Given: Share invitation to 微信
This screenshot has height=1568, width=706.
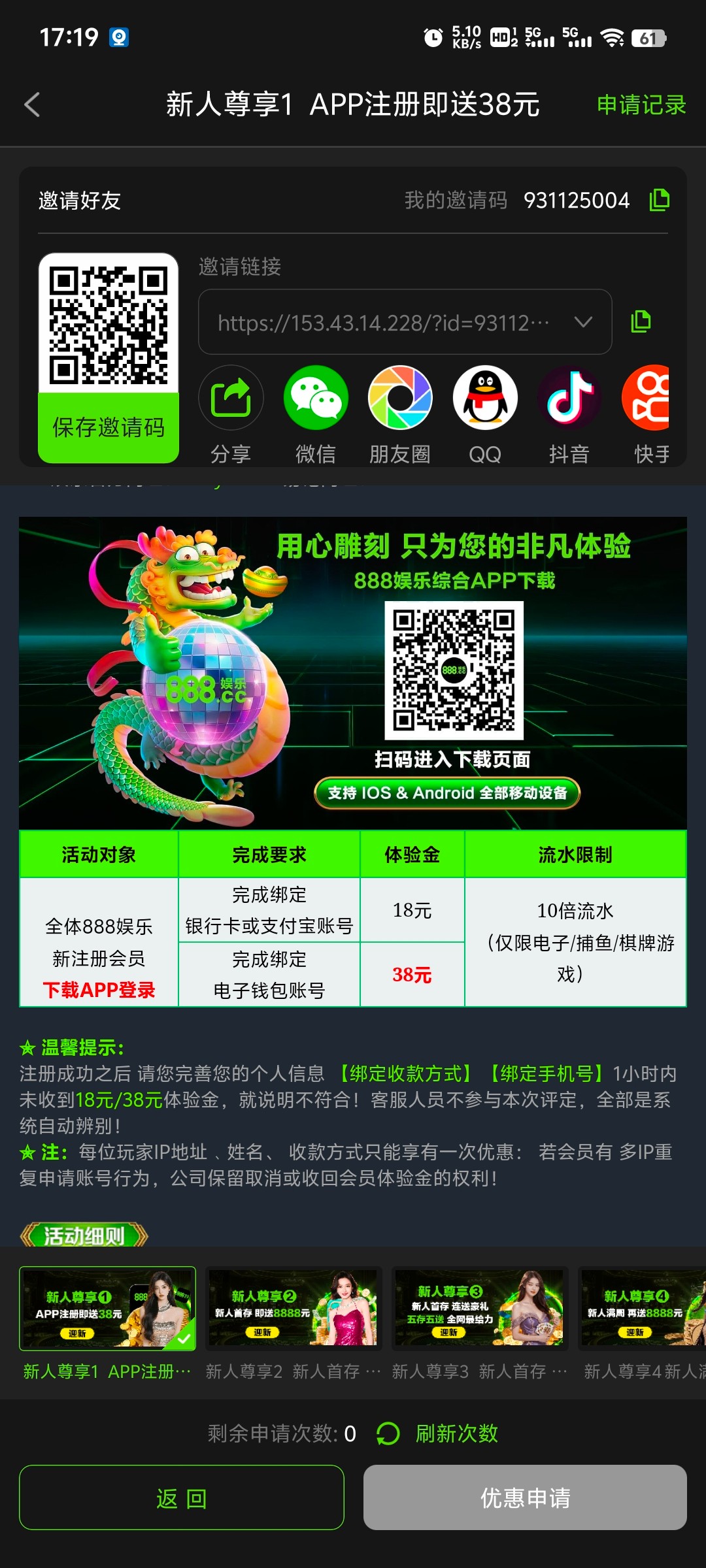Looking at the screenshot, I should tap(316, 398).
